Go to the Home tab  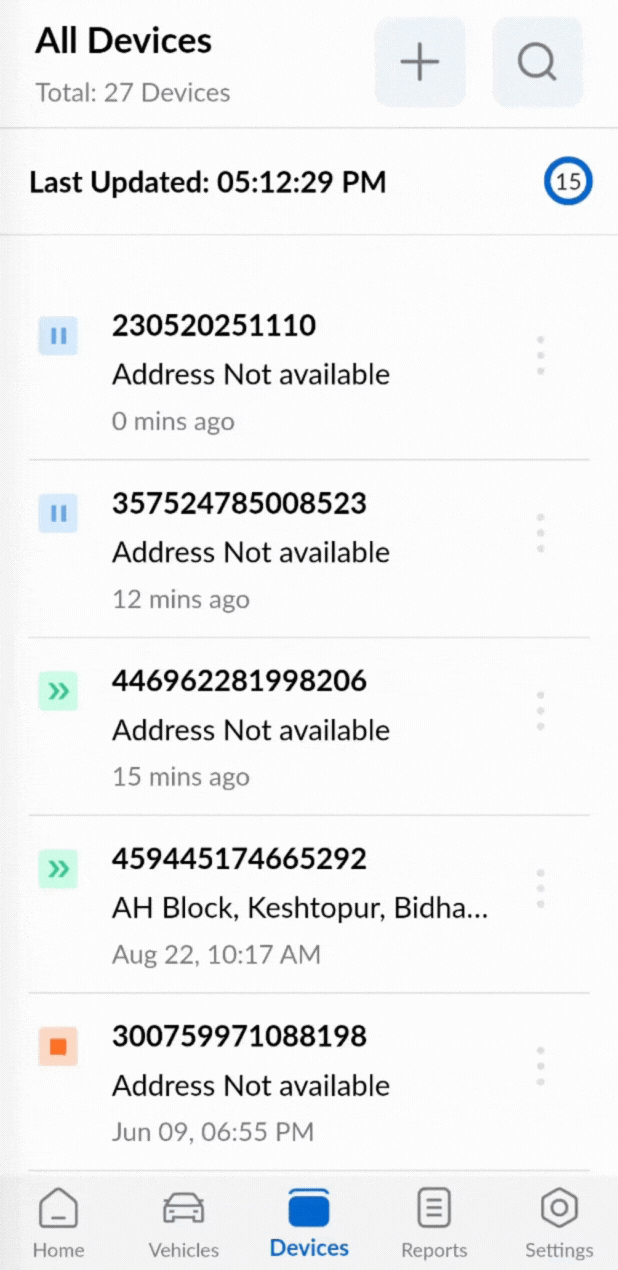pos(58,1223)
